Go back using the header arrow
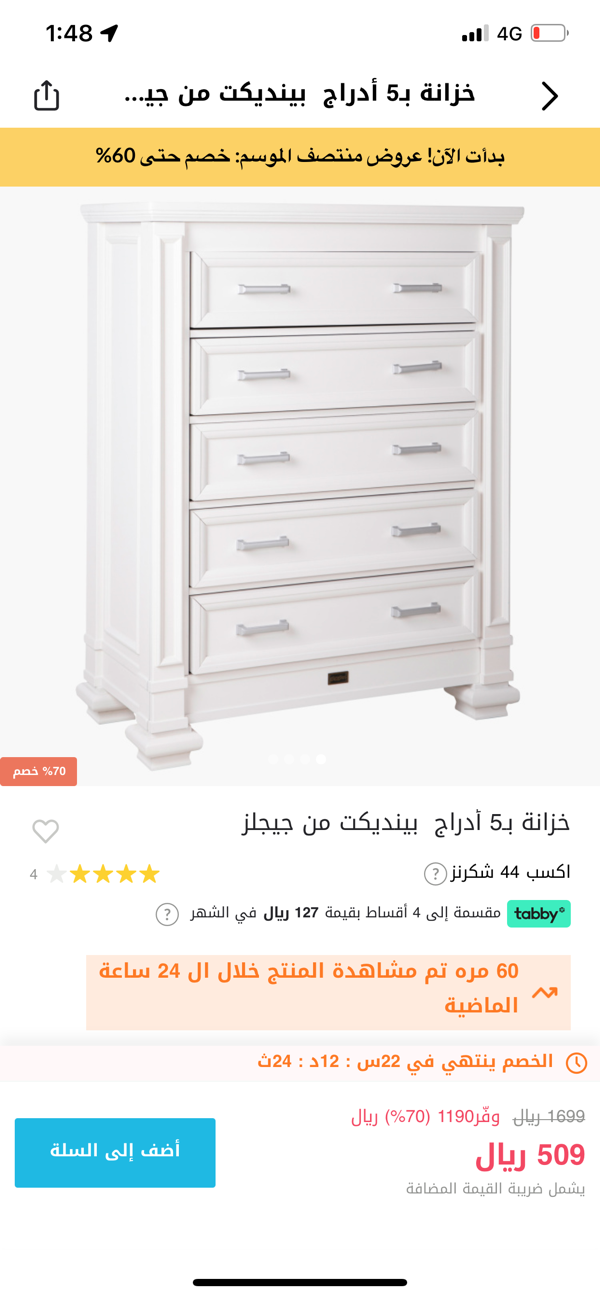 tap(550, 96)
